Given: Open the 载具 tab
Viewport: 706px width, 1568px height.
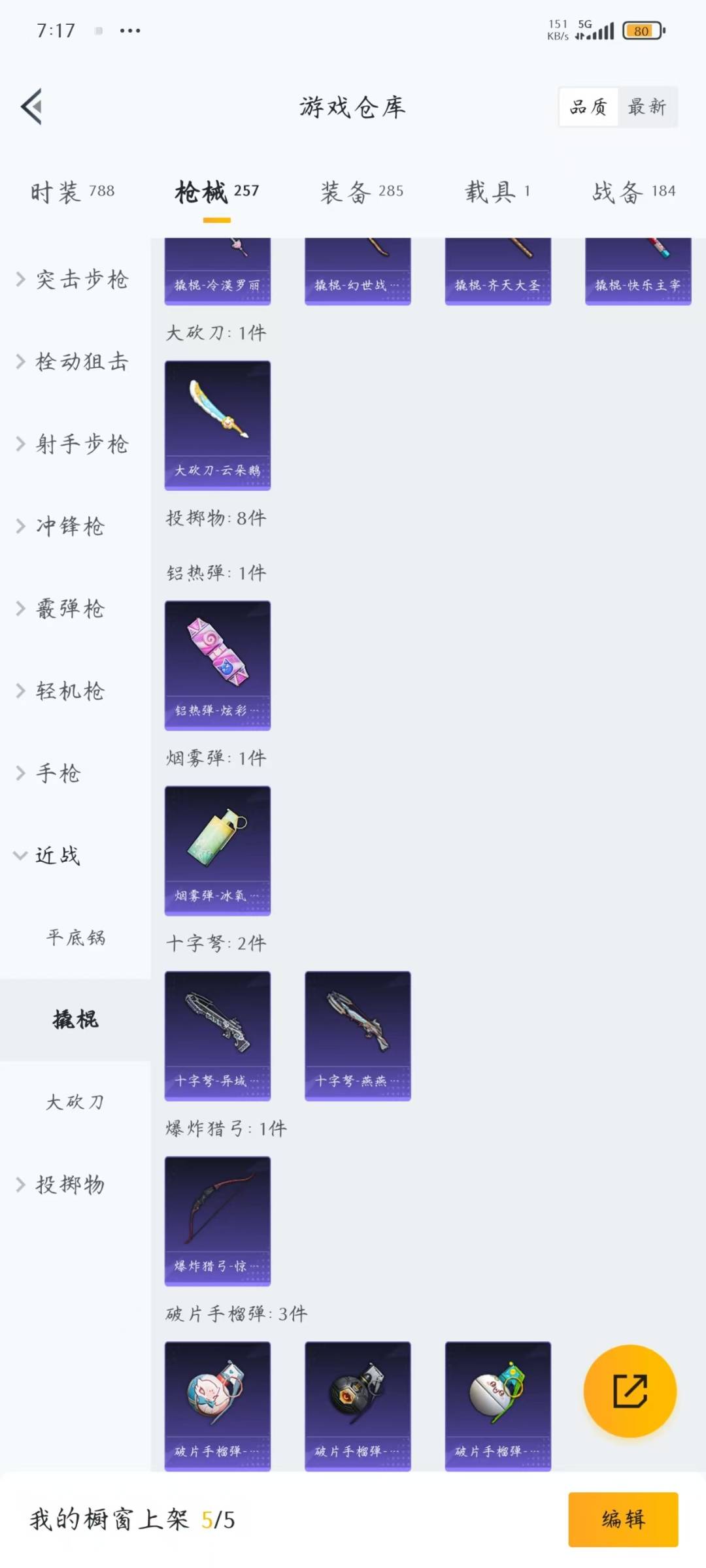Looking at the screenshot, I should 497,191.
